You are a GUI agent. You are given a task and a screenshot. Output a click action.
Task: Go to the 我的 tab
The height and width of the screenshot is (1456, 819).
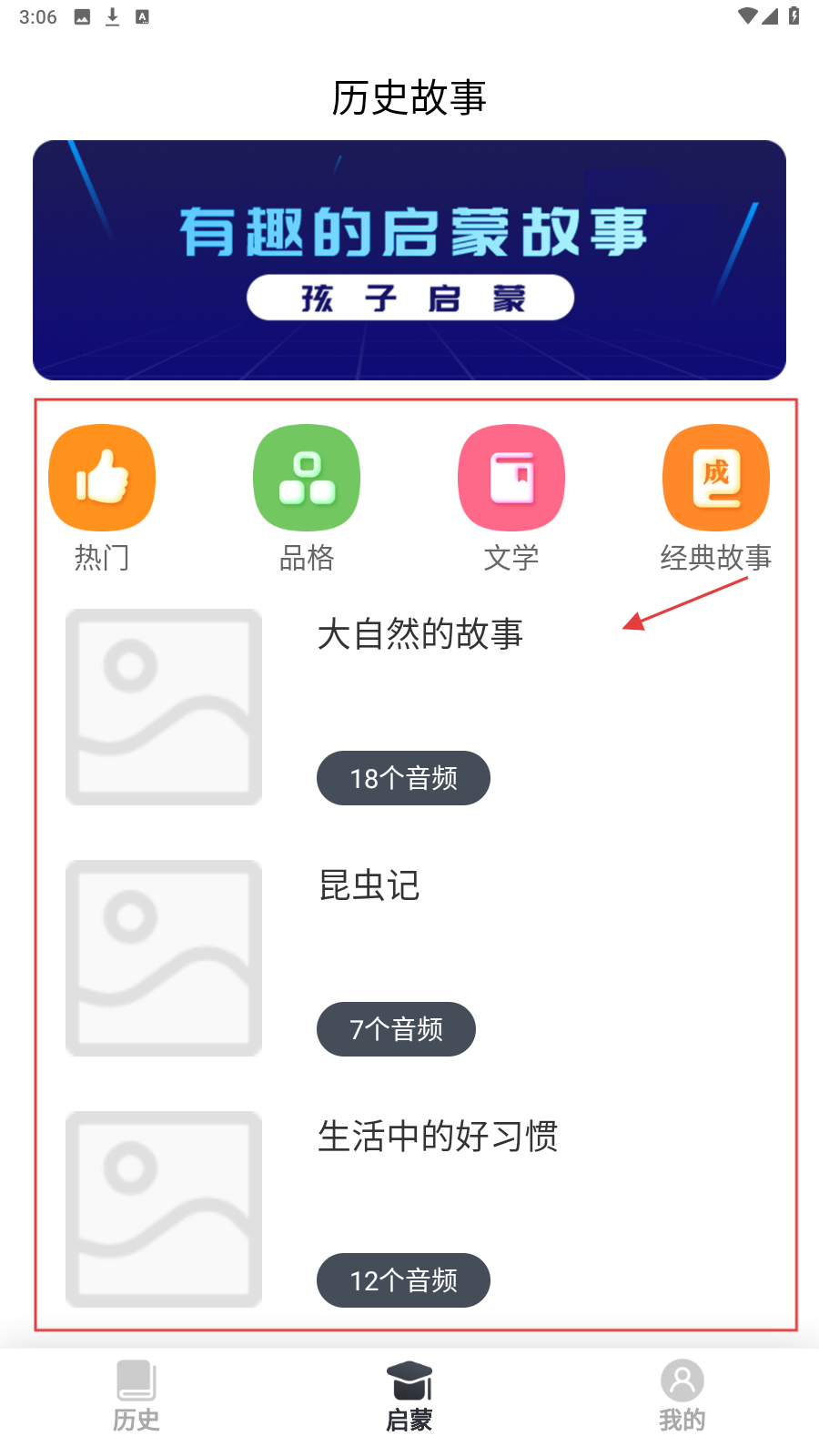(x=682, y=1396)
